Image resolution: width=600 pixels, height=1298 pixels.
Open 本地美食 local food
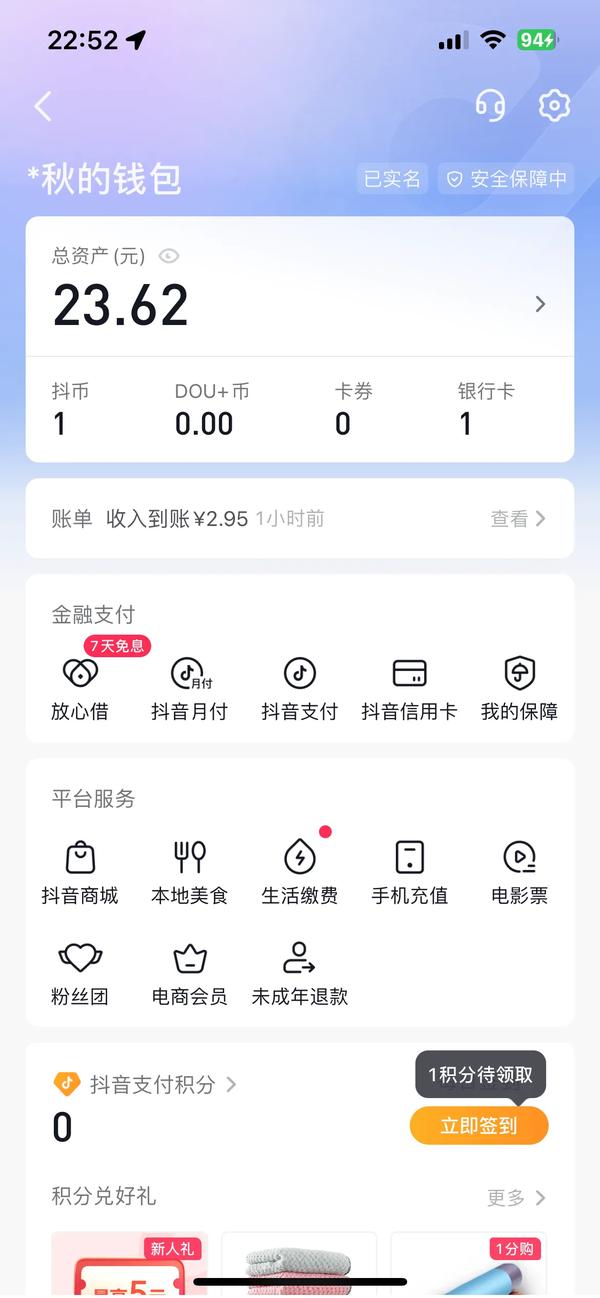point(189,871)
